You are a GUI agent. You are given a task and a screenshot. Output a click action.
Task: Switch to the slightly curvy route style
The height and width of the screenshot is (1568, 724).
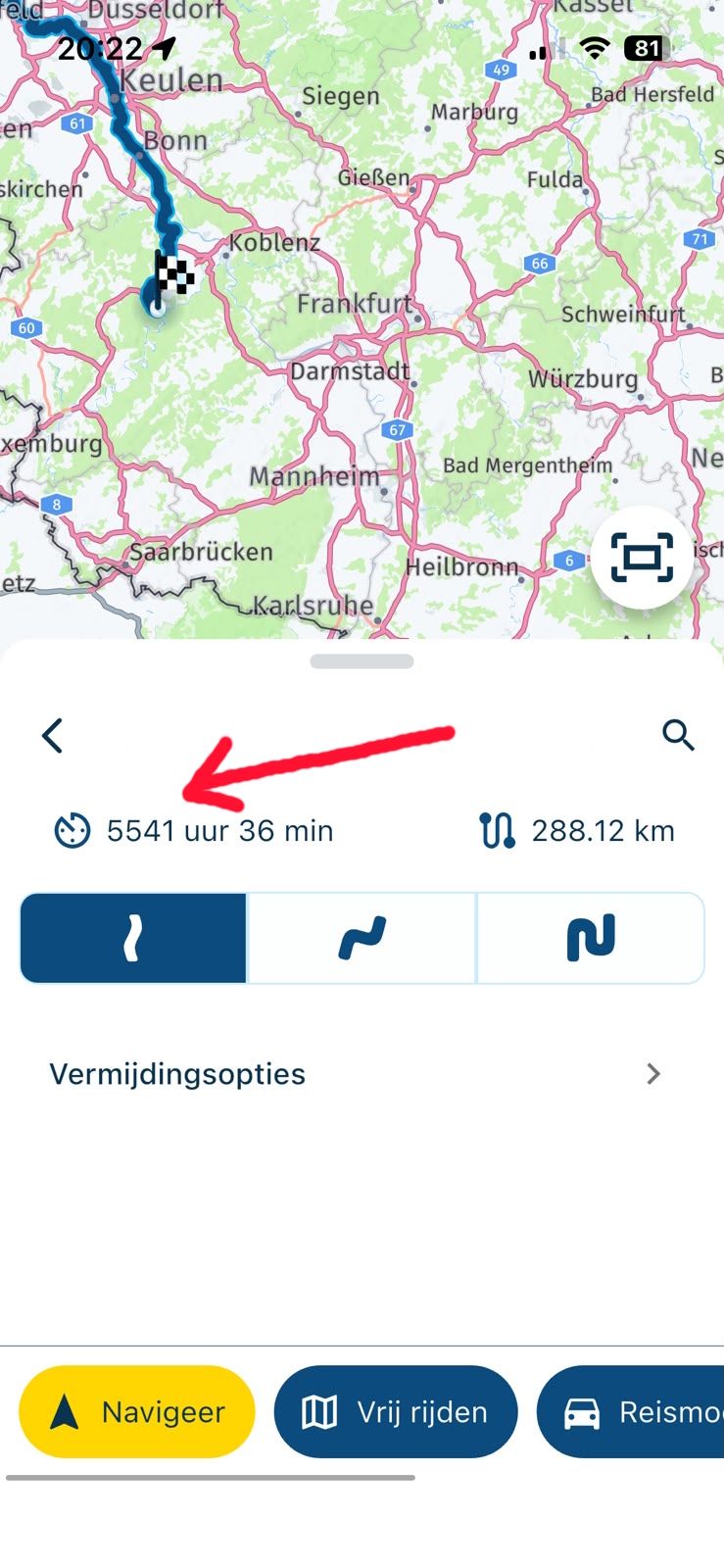(362, 938)
